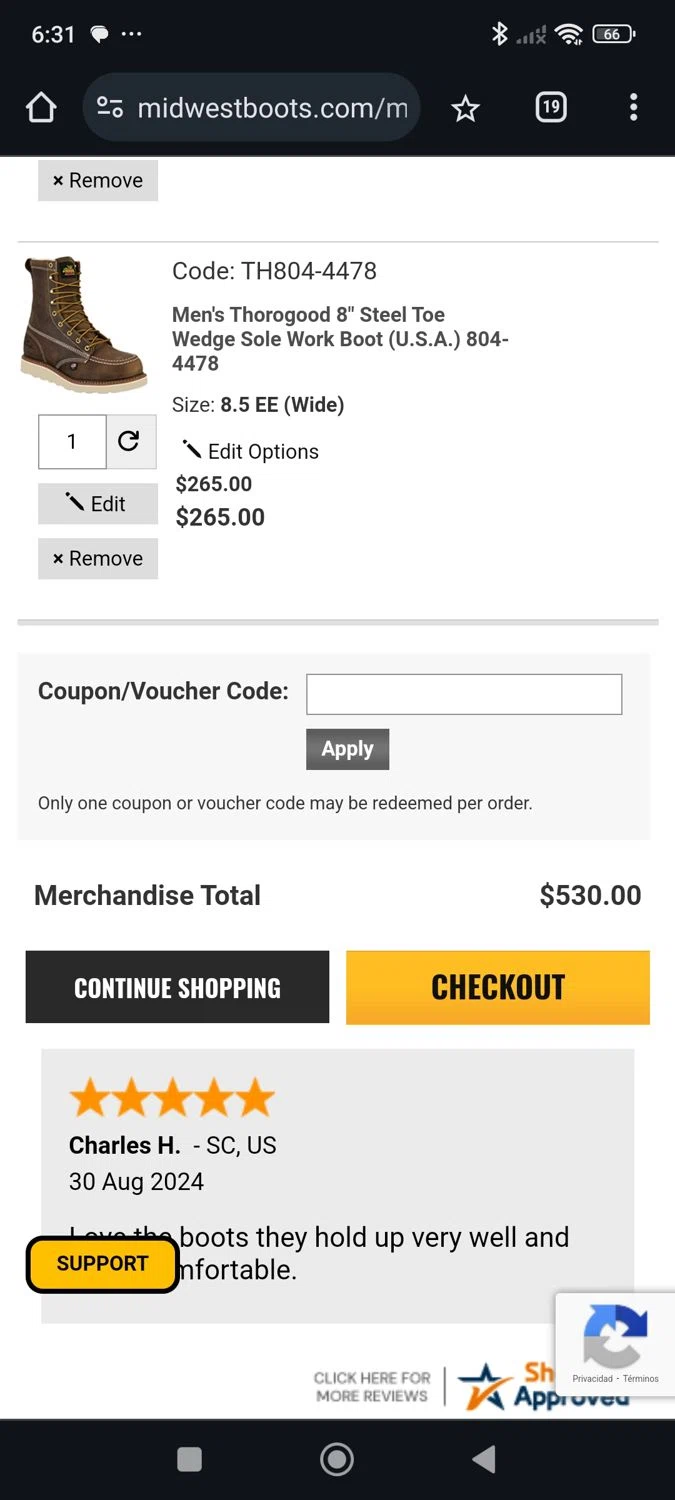Viewport: 675px width, 1500px height.
Task: Proceed to Checkout
Action: pyautogui.click(x=498, y=987)
